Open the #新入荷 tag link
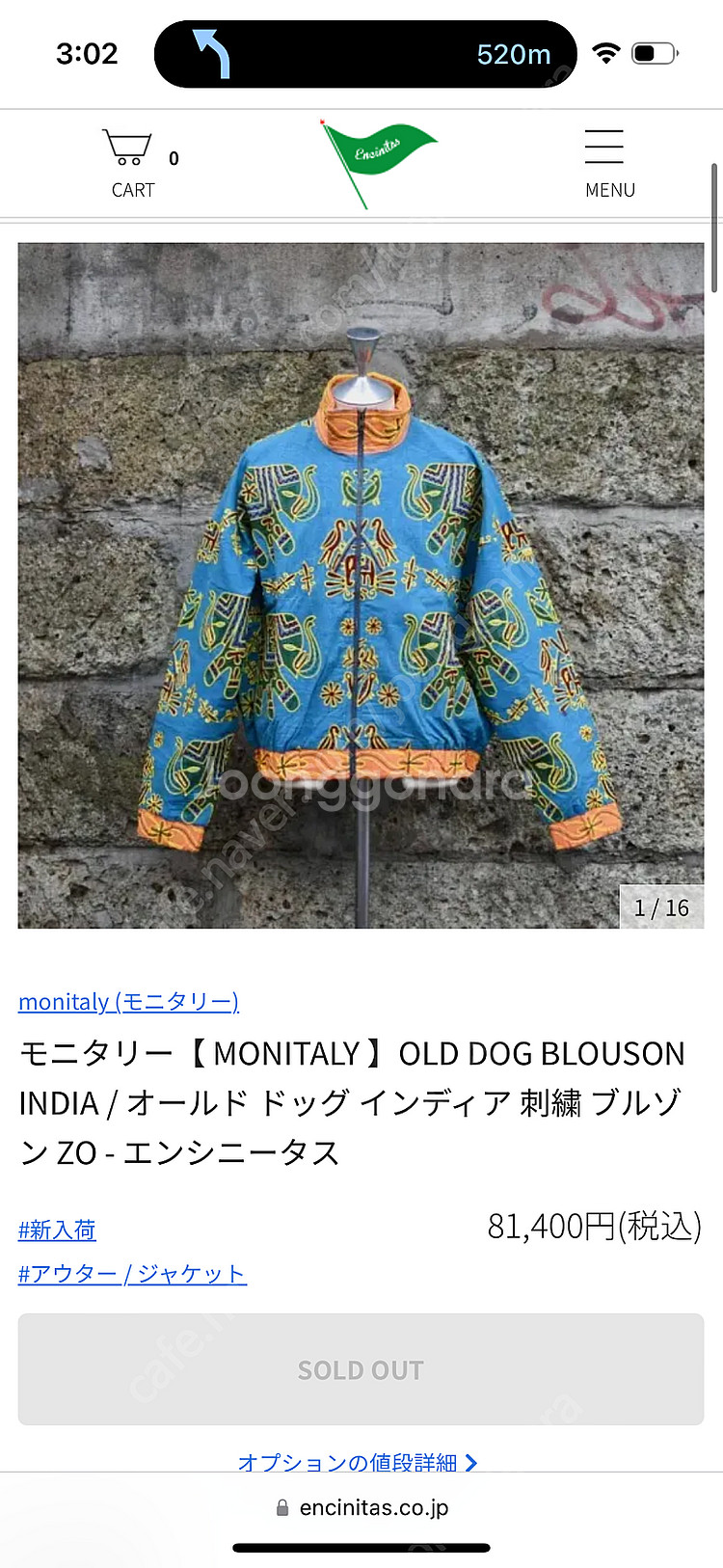723x1568 pixels. pos(57,1230)
